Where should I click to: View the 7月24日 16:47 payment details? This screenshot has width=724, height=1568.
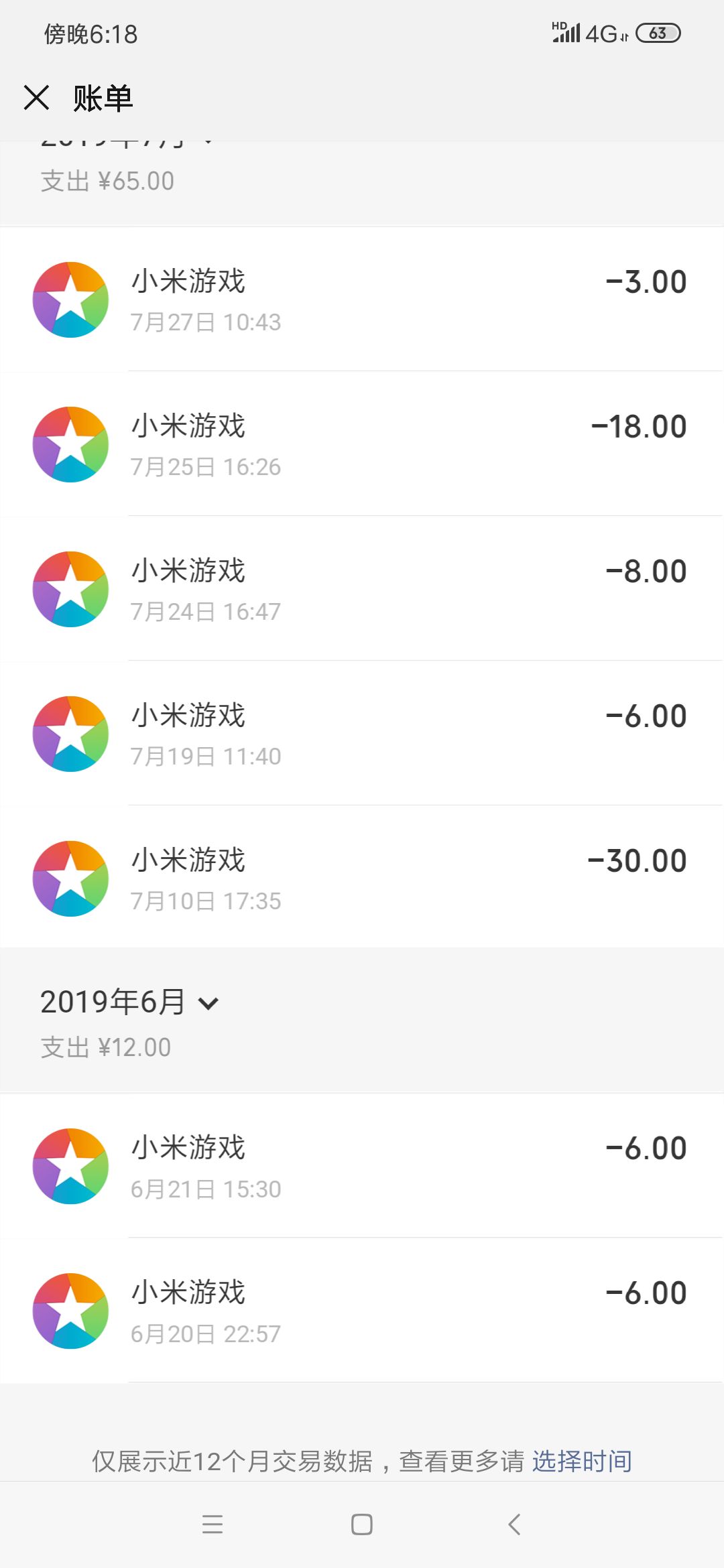click(362, 589)
